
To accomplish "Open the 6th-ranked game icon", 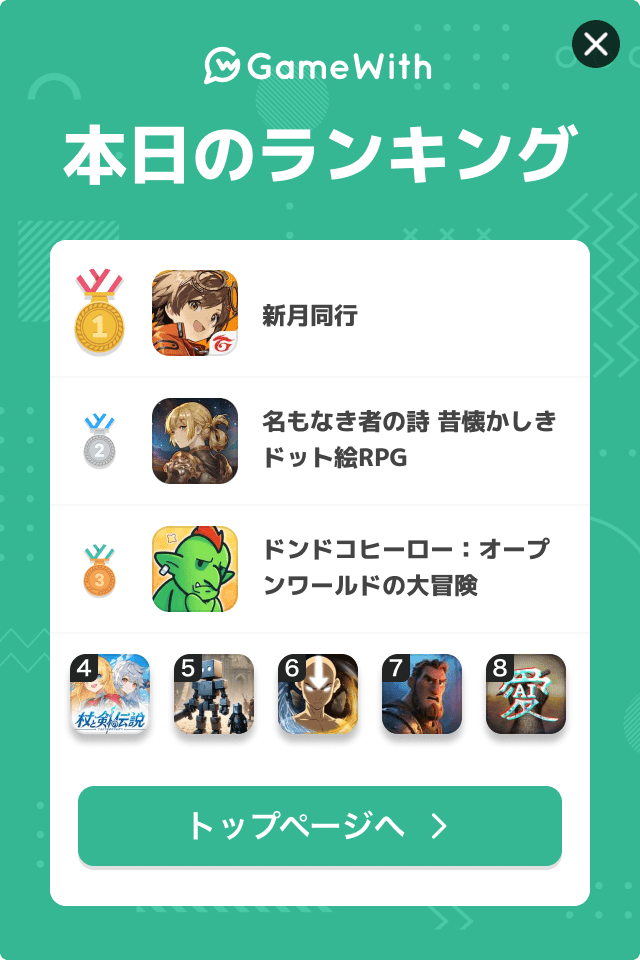I will tap(318, 694).
